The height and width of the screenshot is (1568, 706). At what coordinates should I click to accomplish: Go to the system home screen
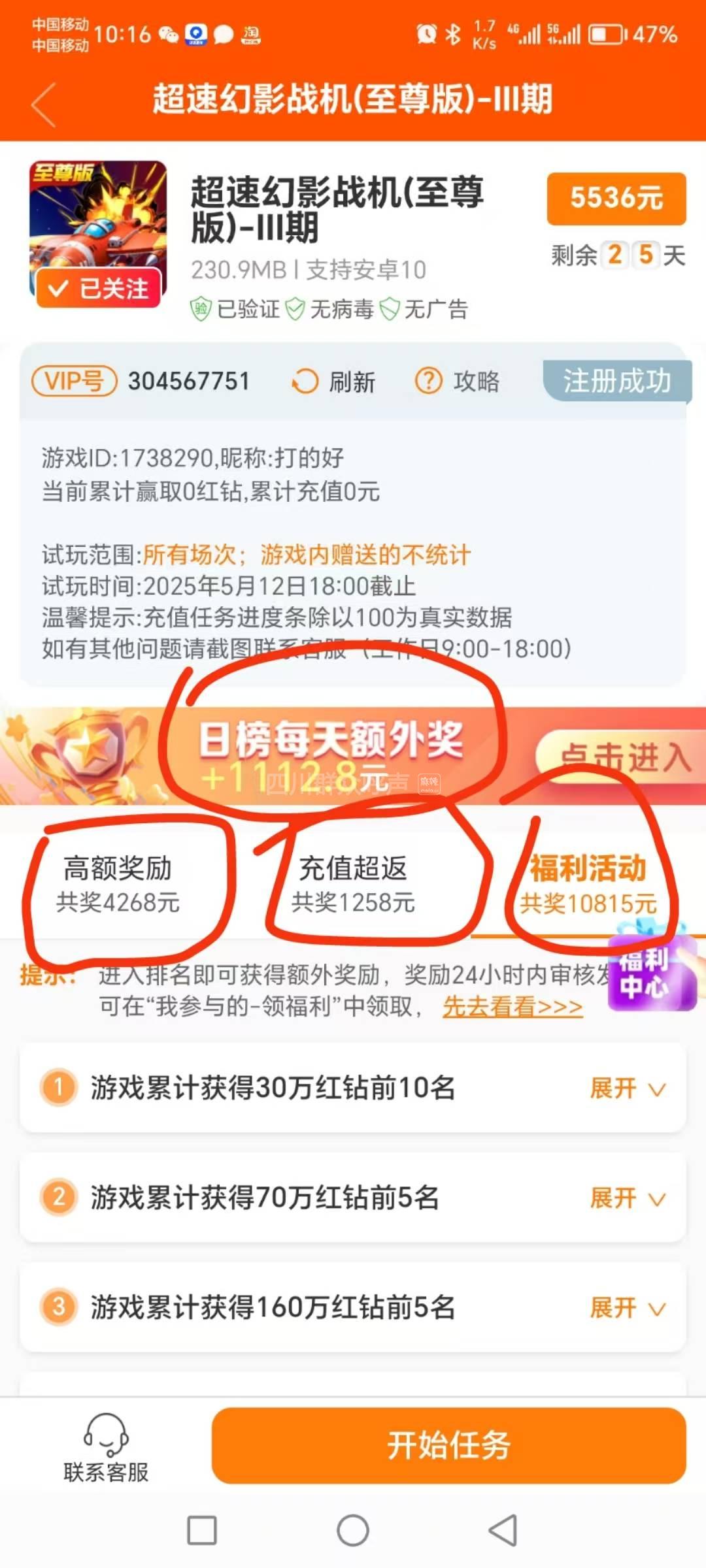point(353,1530)
